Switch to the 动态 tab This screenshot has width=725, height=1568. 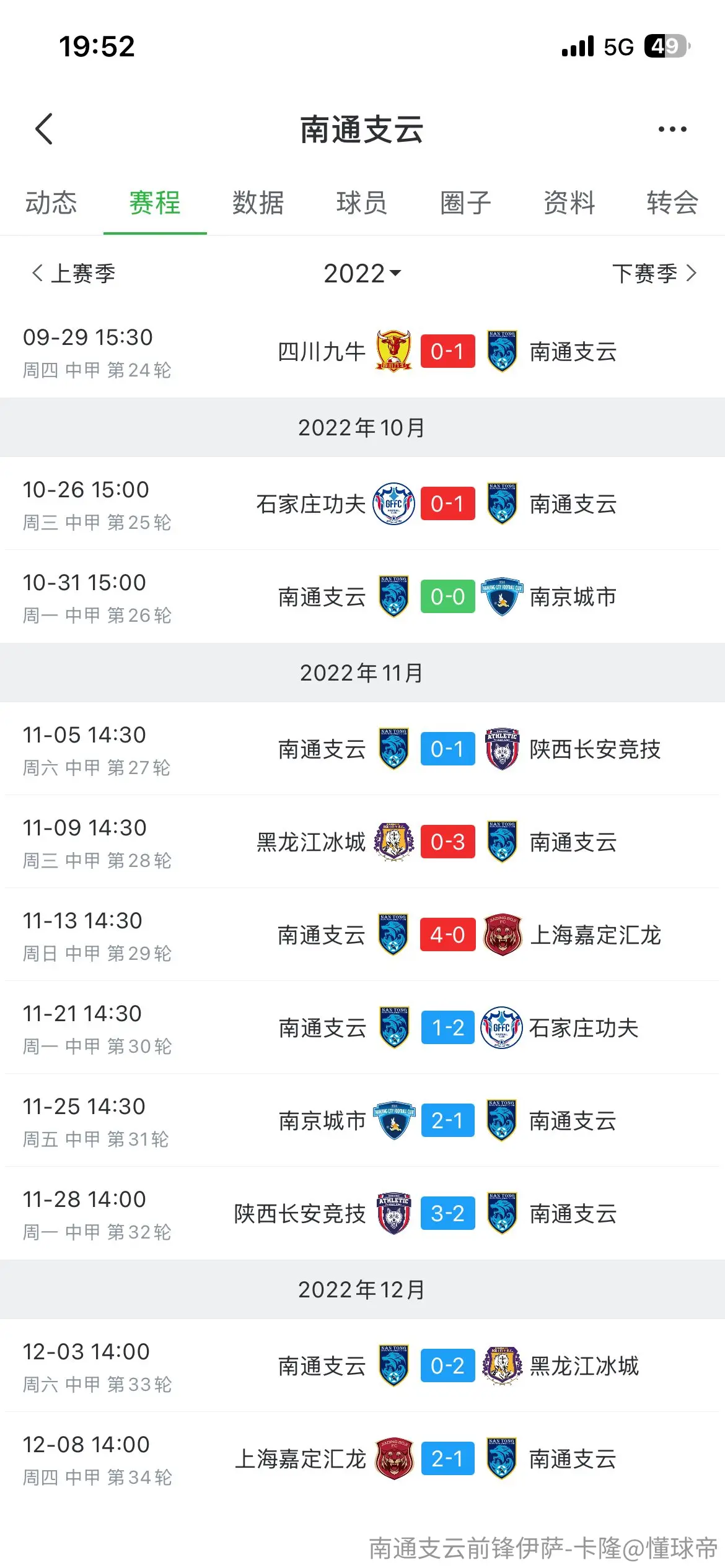[x=51, y=203]
